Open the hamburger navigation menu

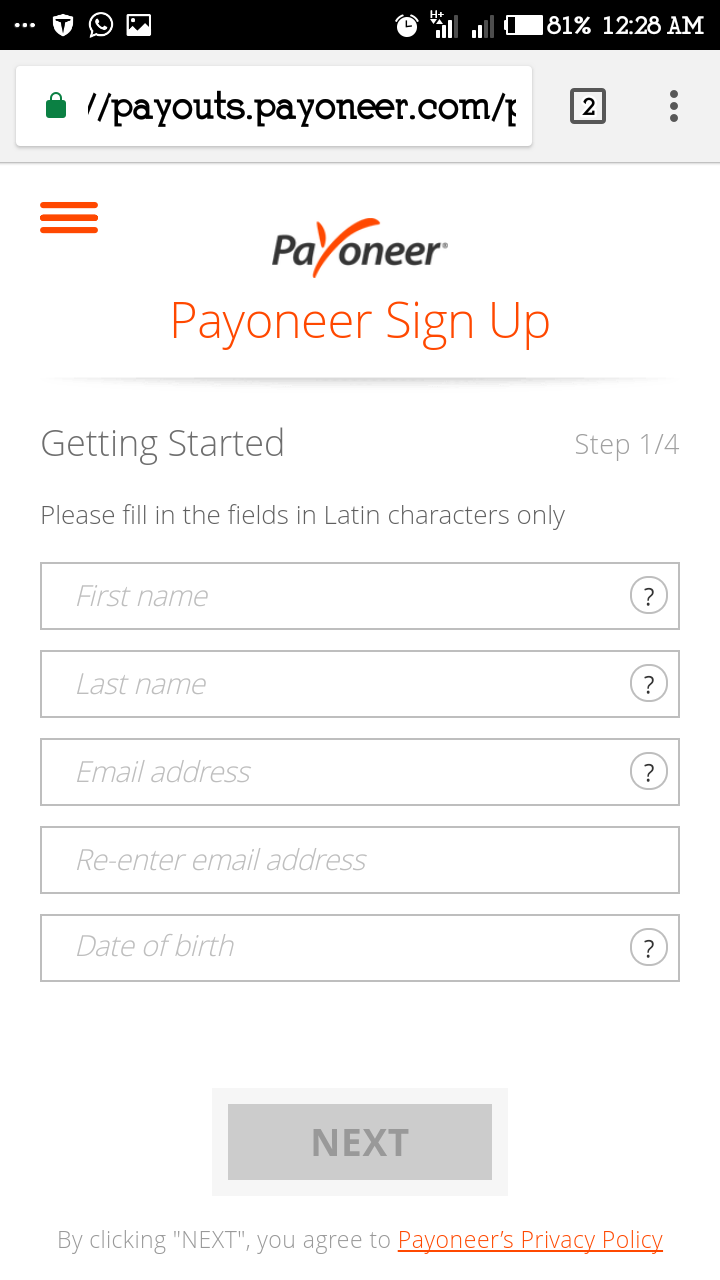(68, 217)
